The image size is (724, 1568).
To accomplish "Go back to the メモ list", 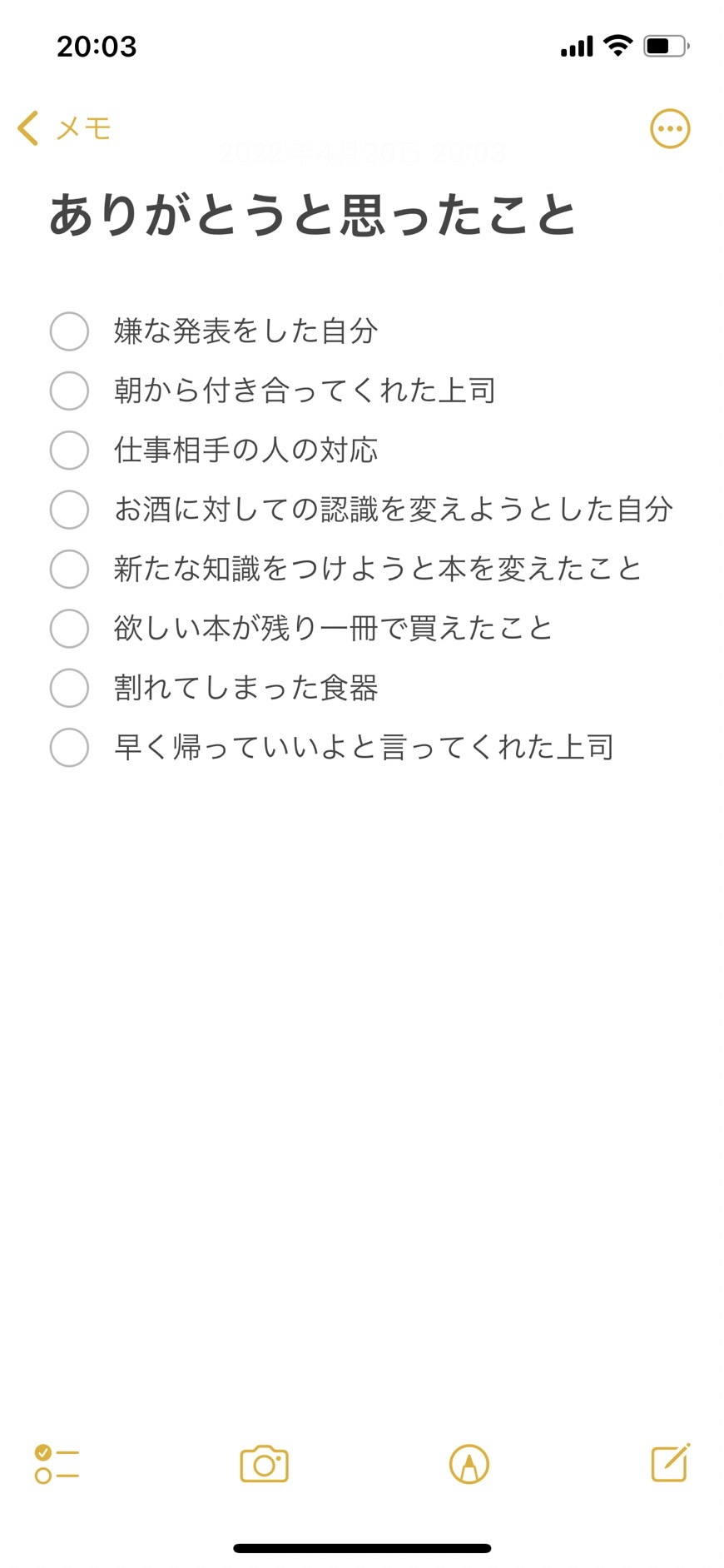I will [64, 128].
